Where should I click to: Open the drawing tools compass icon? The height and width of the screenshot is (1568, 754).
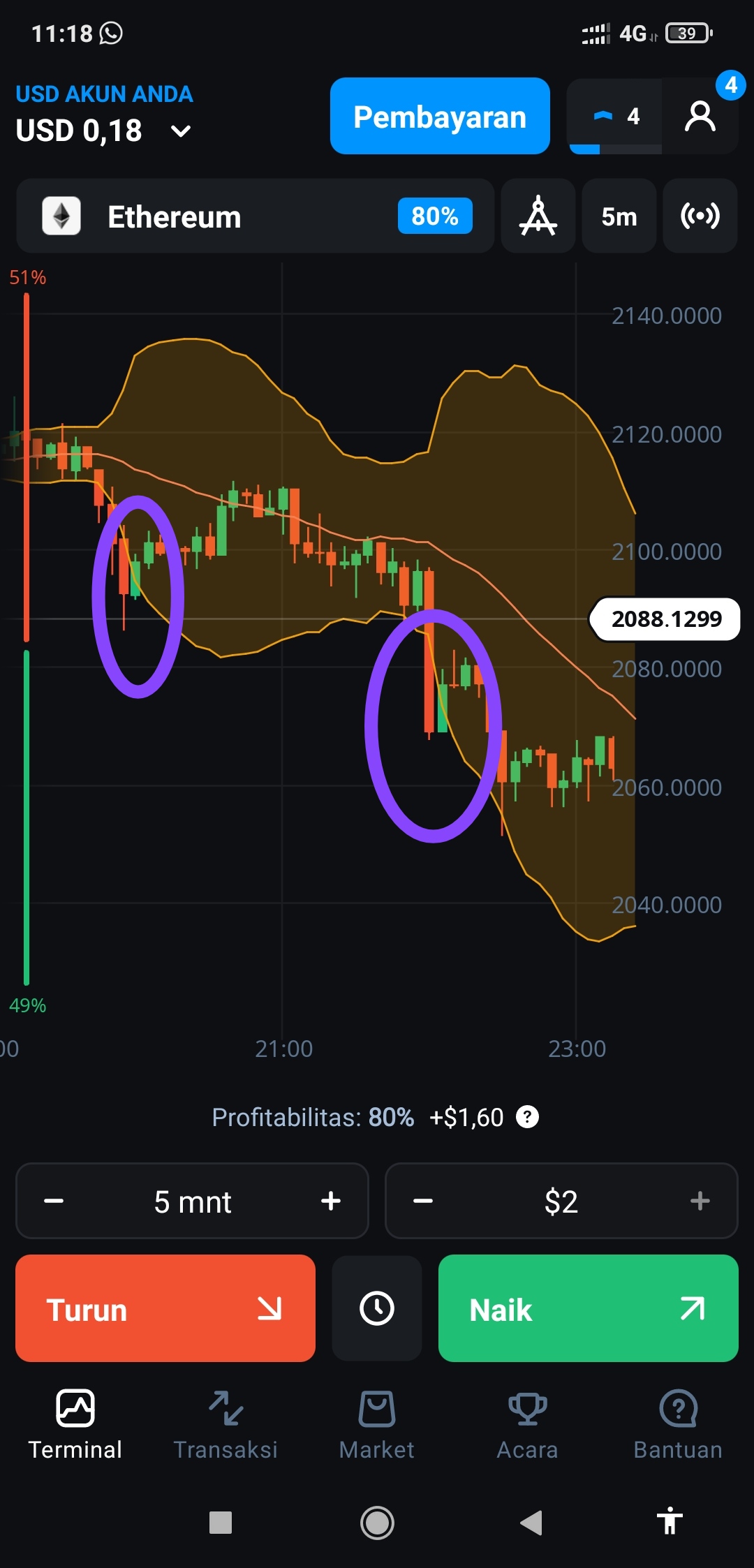(538, 216)
